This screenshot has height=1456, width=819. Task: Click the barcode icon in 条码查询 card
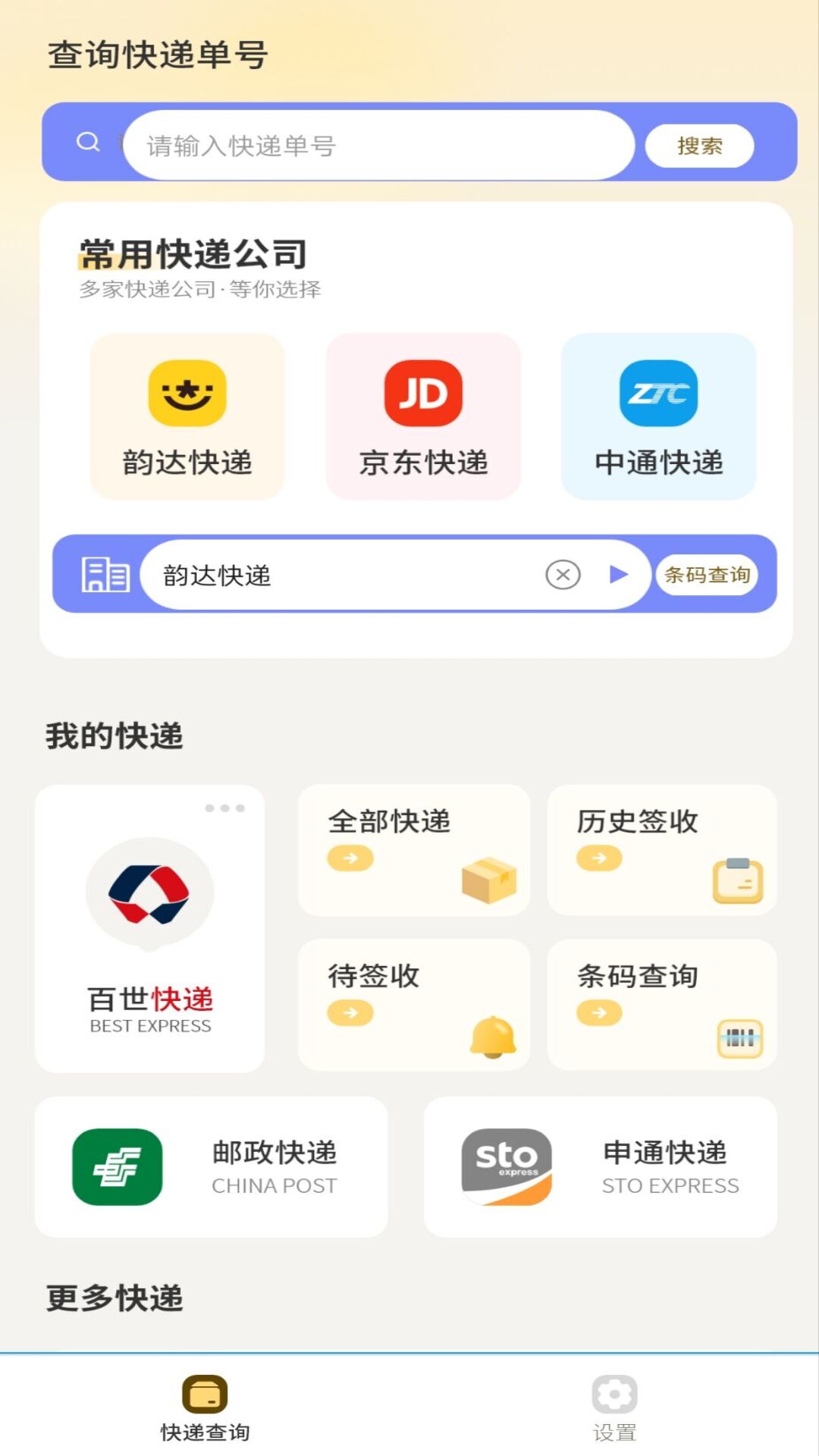click(x=736, y=1036)
